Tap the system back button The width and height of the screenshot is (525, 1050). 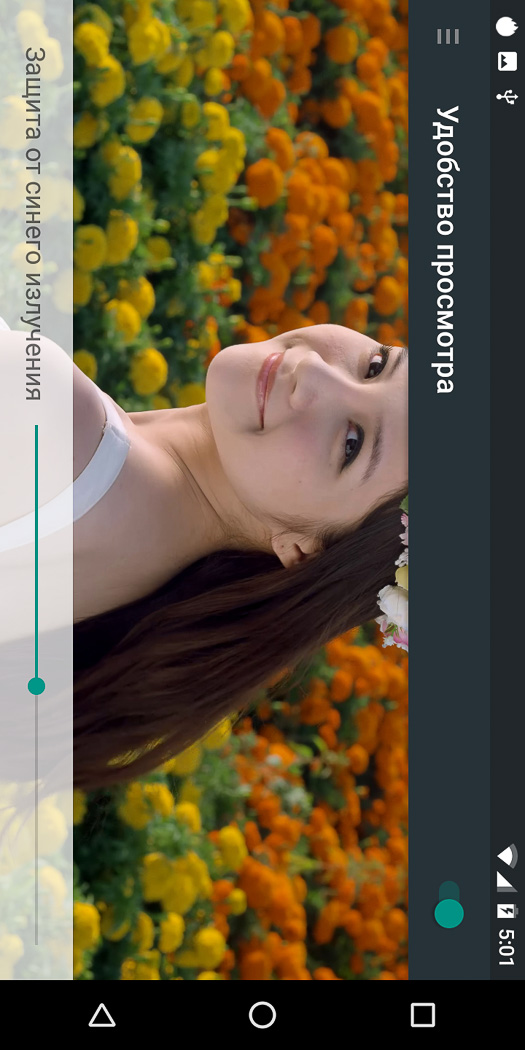(x=102, y=1015)
